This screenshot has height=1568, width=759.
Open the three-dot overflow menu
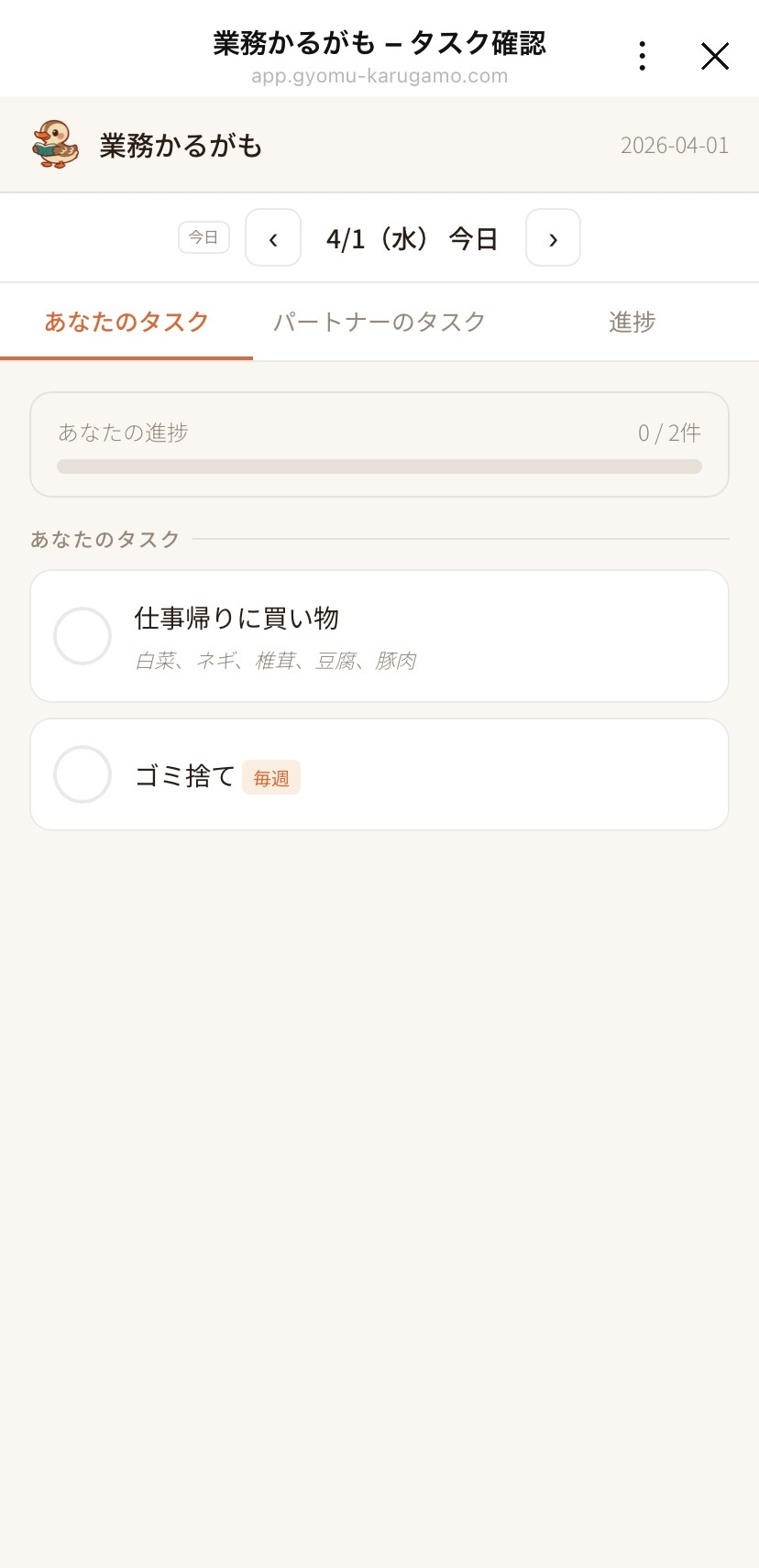click(642, 56)
